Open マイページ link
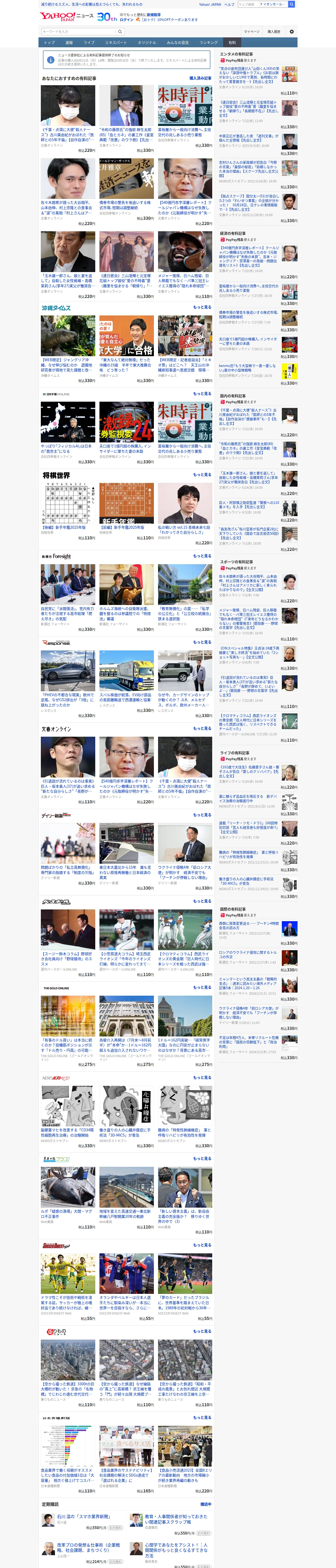This screenshot has width=336, height=1568. (x=252, y=32)
